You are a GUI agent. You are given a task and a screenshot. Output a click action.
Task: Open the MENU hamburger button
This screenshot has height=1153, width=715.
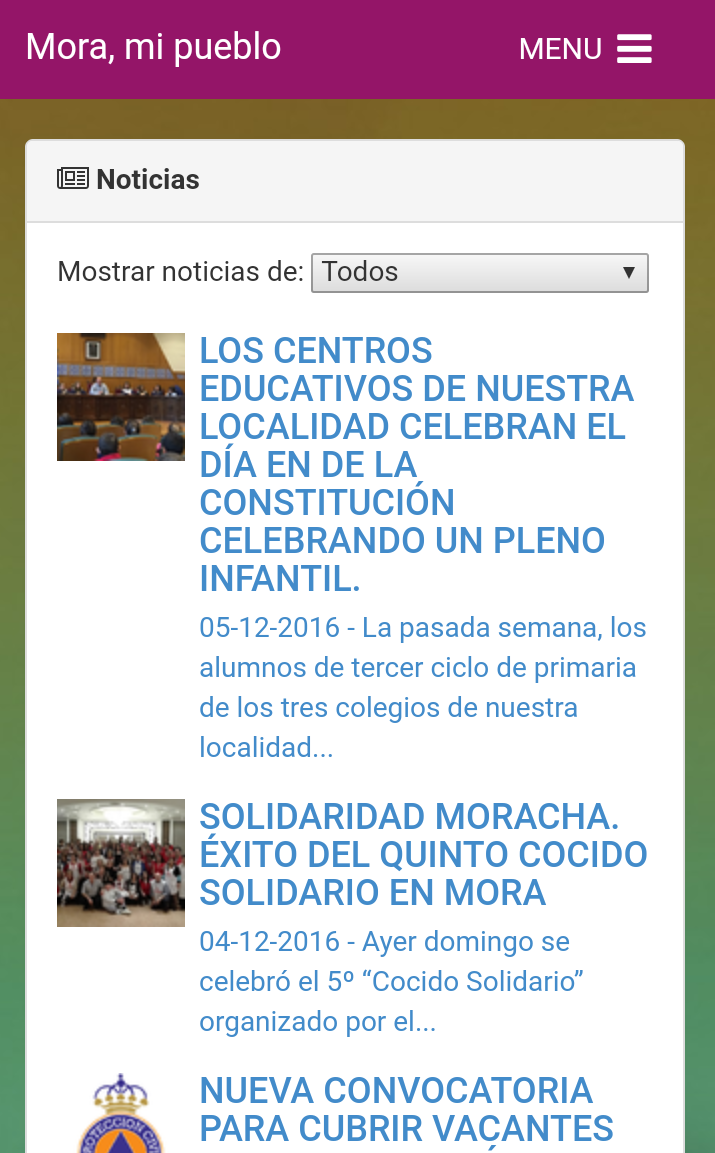tap(585, 49)
